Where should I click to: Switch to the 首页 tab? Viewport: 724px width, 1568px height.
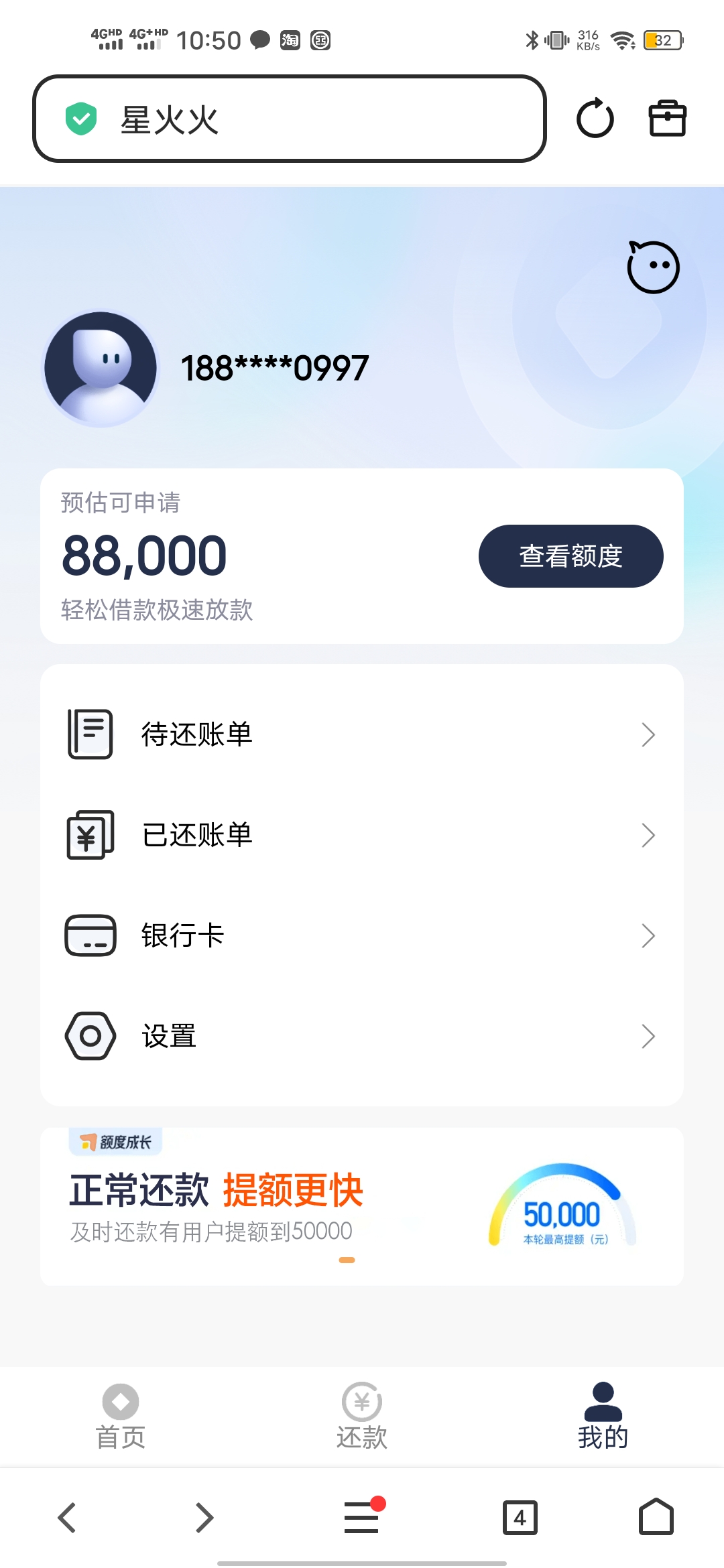point(121,1417)
